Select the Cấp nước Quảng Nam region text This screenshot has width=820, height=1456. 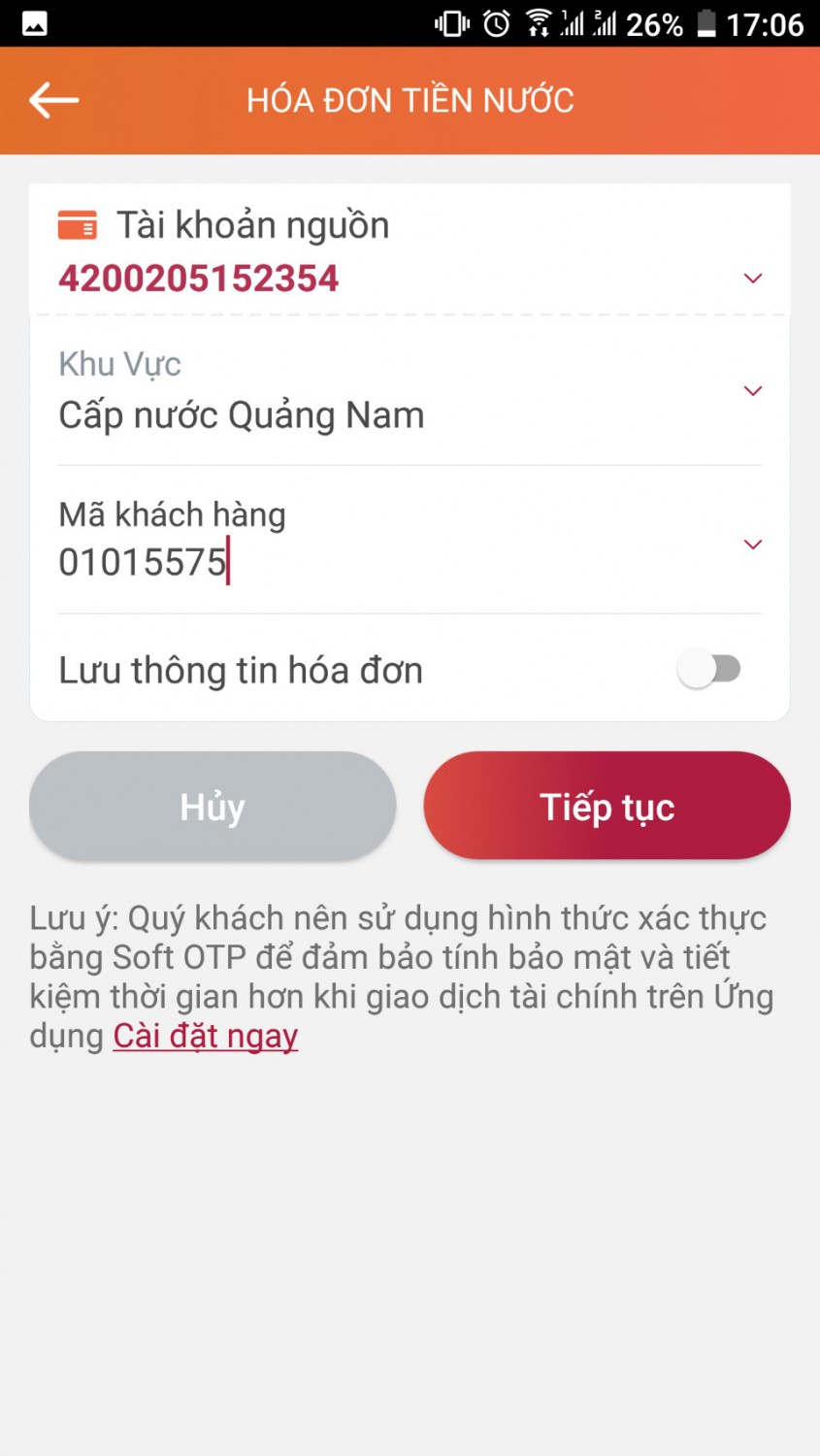pyautogui.click(x=241, y=414)
